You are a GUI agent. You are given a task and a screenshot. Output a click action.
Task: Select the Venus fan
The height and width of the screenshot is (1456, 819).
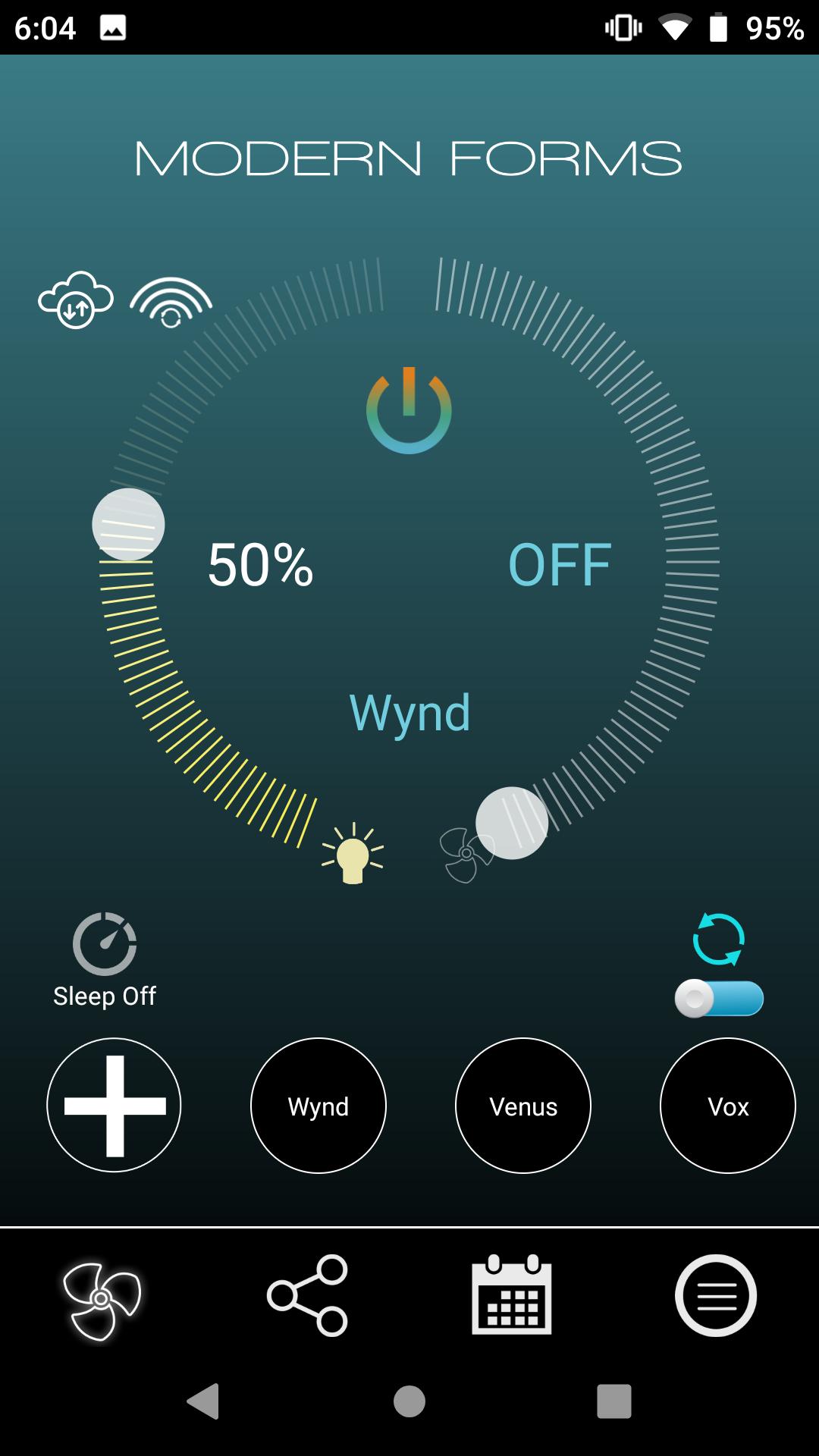[x=523, y=1106]
